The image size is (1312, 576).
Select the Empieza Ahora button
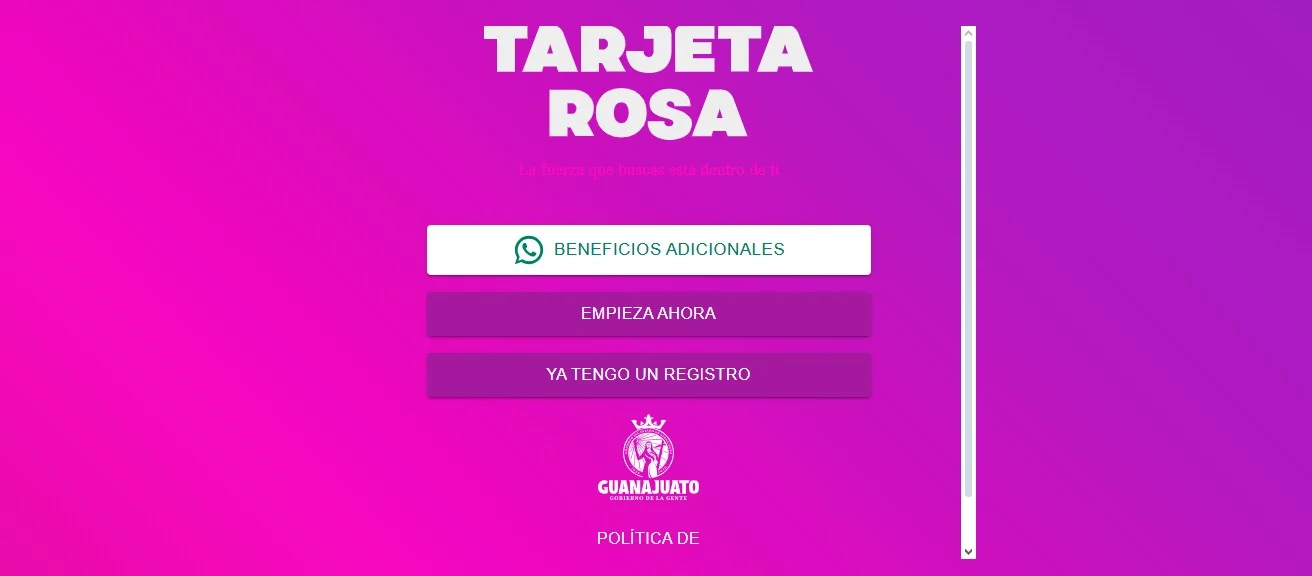(648, 314)
